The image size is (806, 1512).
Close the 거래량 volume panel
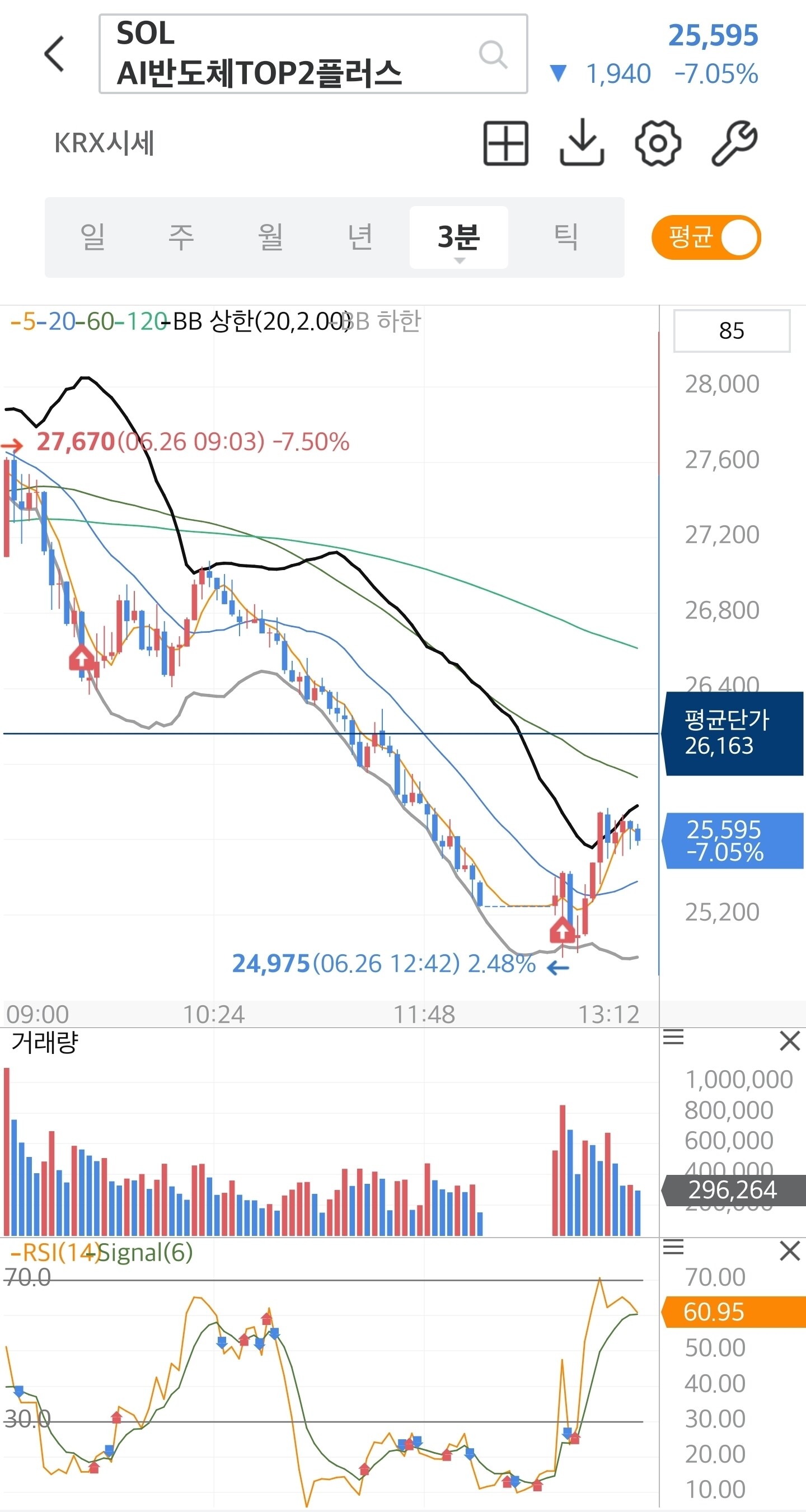tap(790, 1041)
